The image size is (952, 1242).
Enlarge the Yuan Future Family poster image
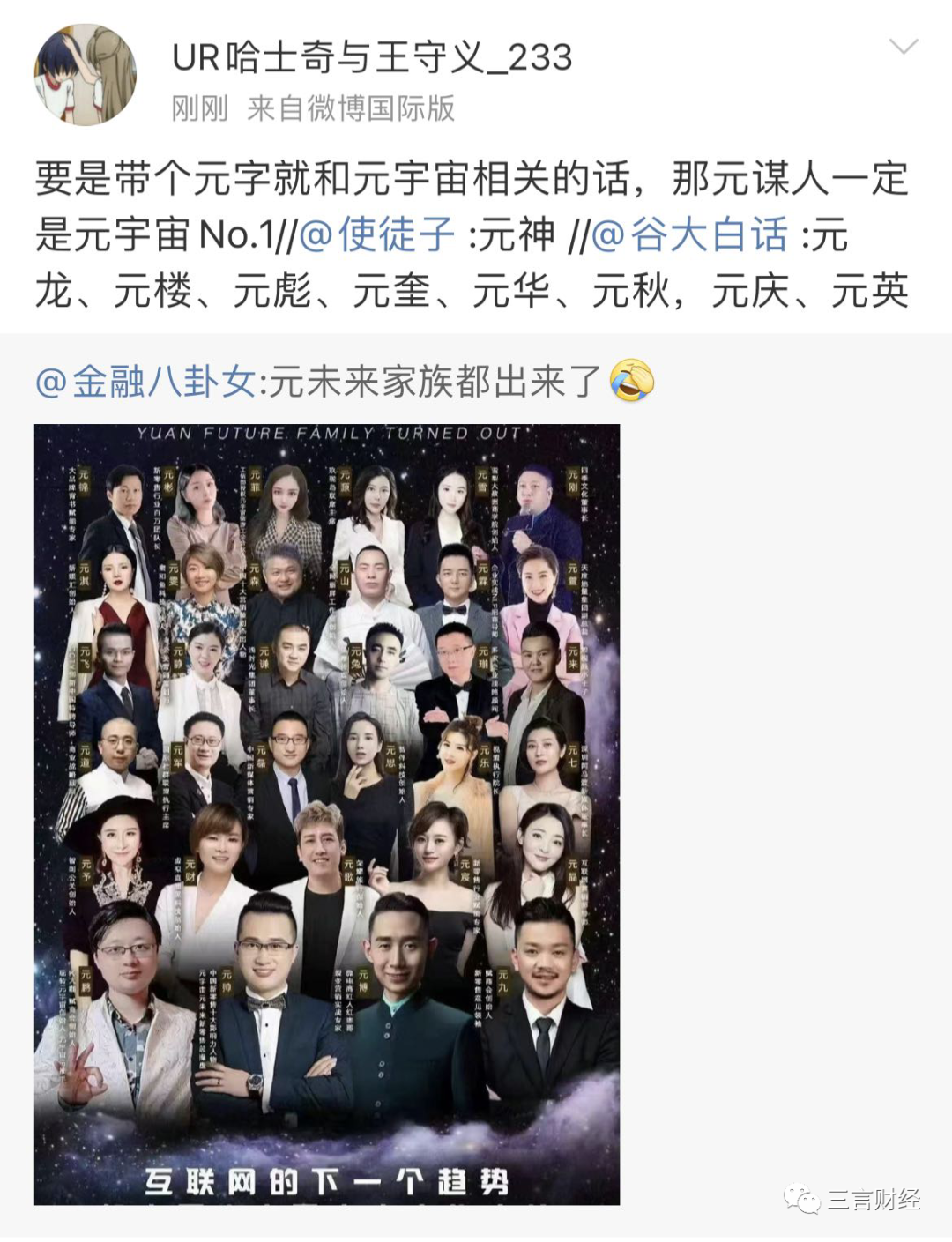click(x=327, y=814)
